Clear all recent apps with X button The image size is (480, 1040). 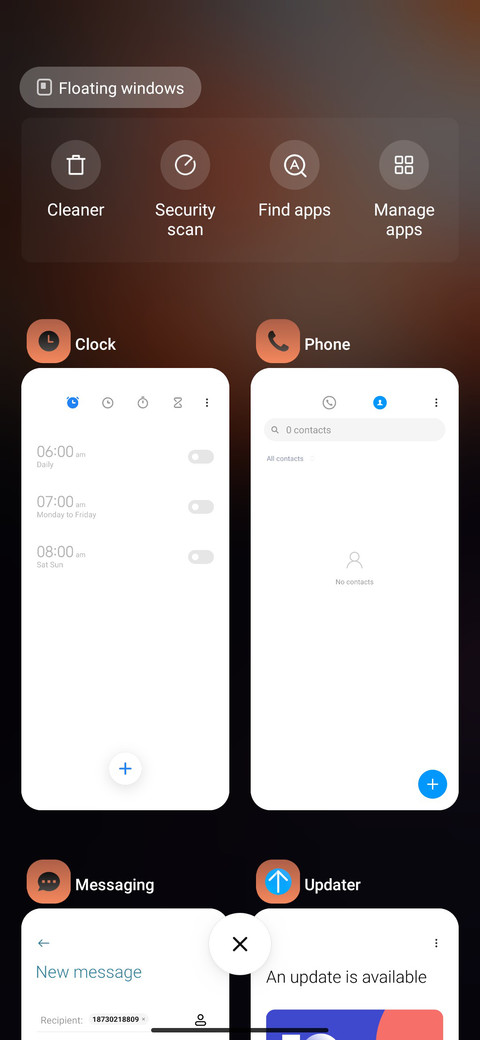click(240, 944)
